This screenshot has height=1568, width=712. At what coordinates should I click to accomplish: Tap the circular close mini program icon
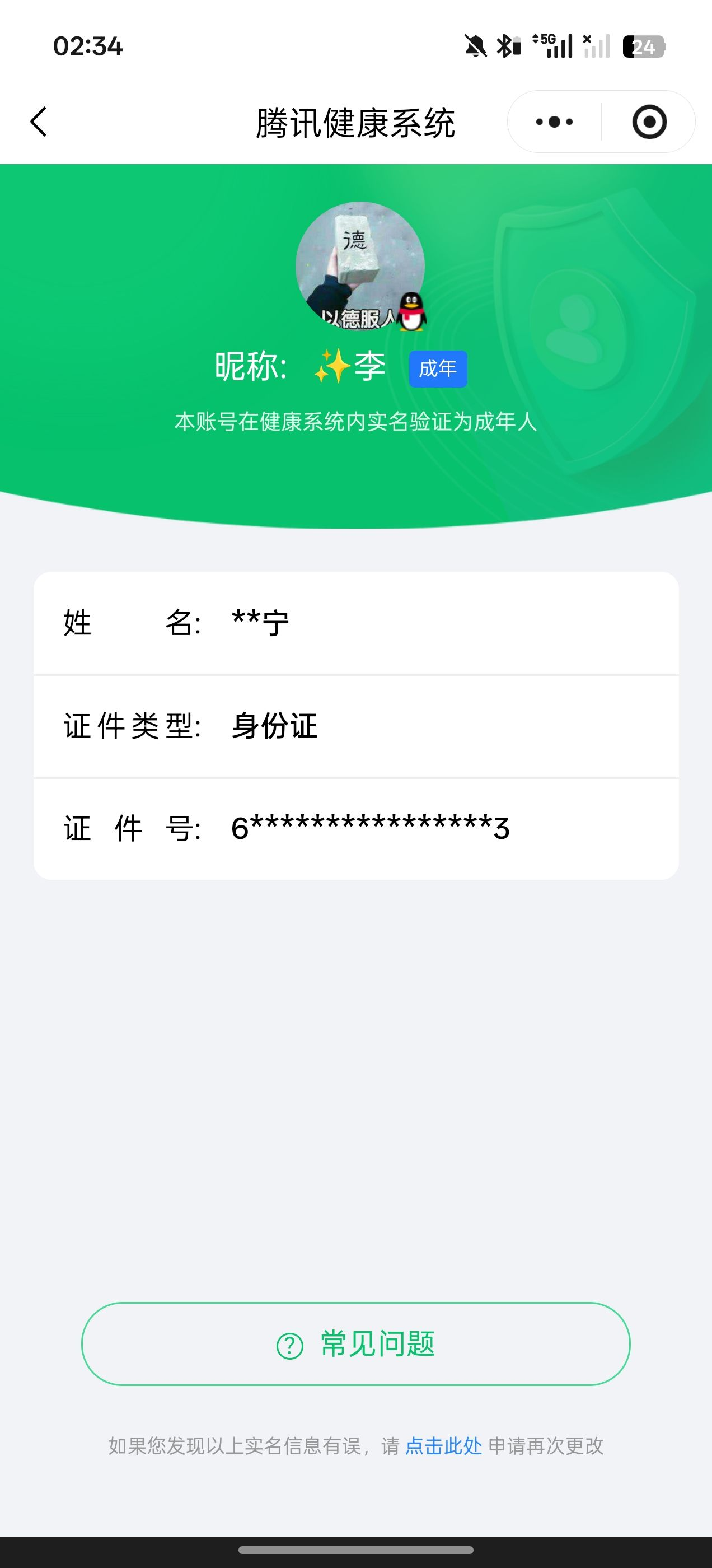tap(650, 121)
